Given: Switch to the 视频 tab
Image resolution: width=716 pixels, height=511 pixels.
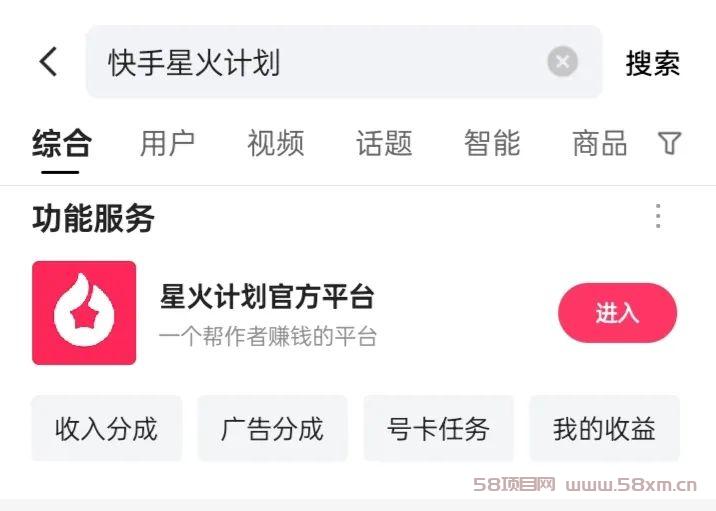Looking at the screenshot, I should [275, 143].
